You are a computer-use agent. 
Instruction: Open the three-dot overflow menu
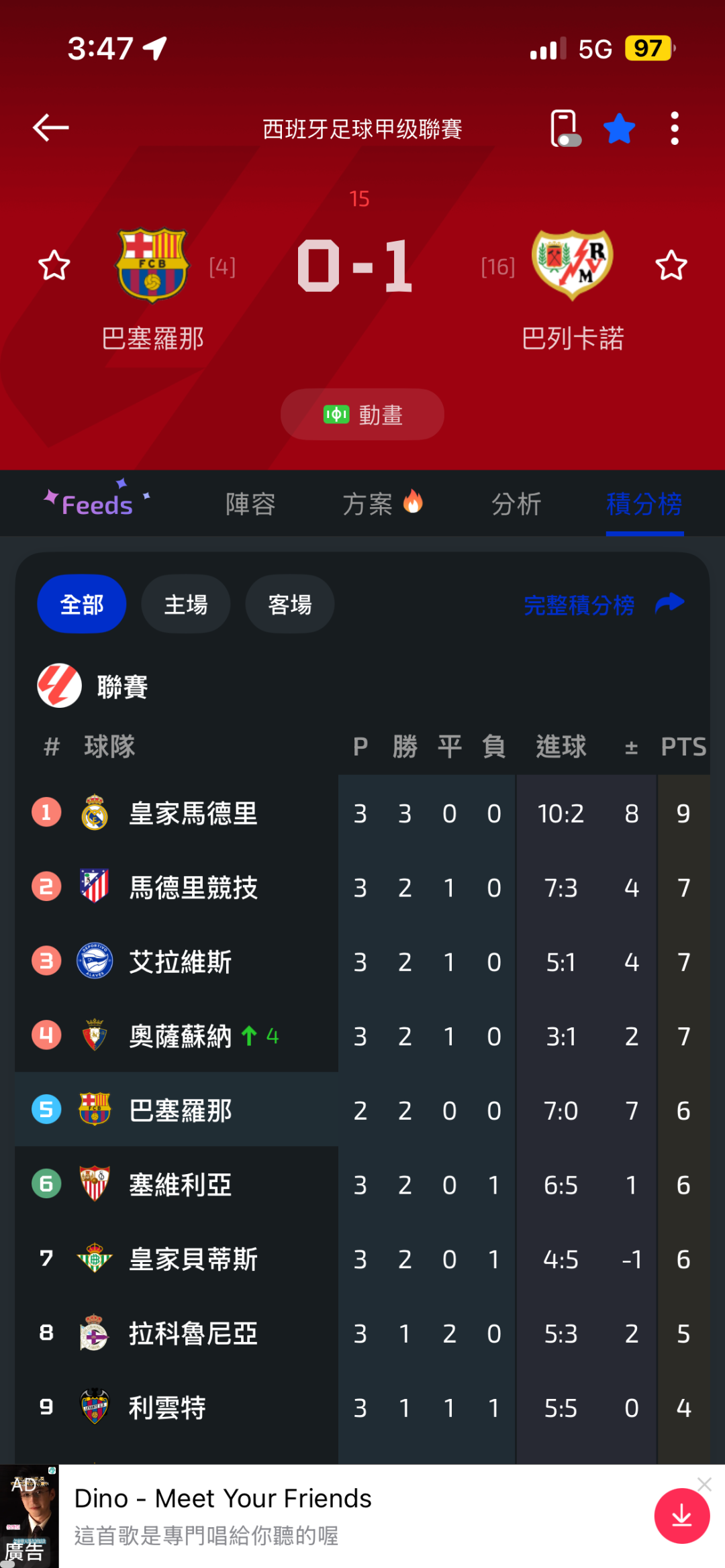coord(675,128)
